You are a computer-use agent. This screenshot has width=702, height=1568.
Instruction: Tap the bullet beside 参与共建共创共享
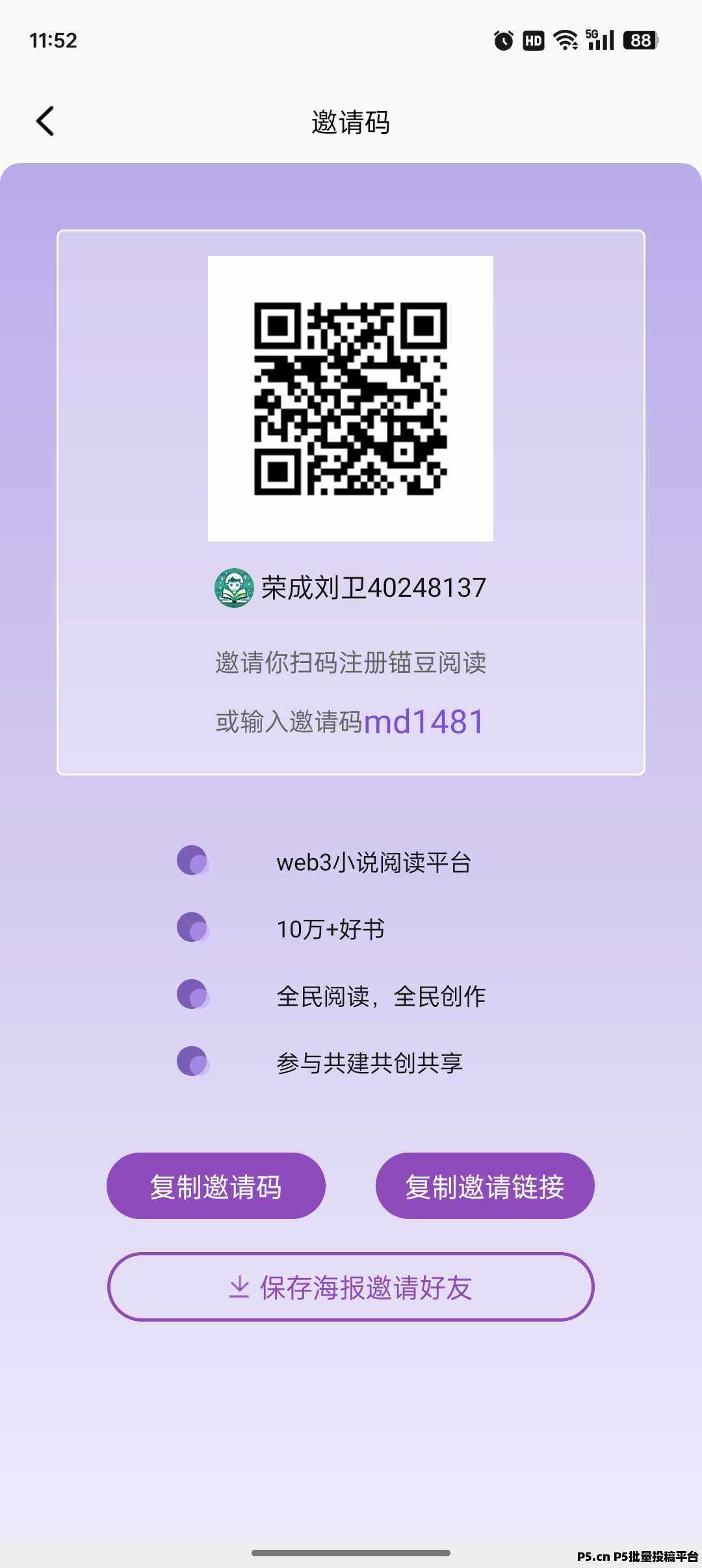pos(193,1060)
